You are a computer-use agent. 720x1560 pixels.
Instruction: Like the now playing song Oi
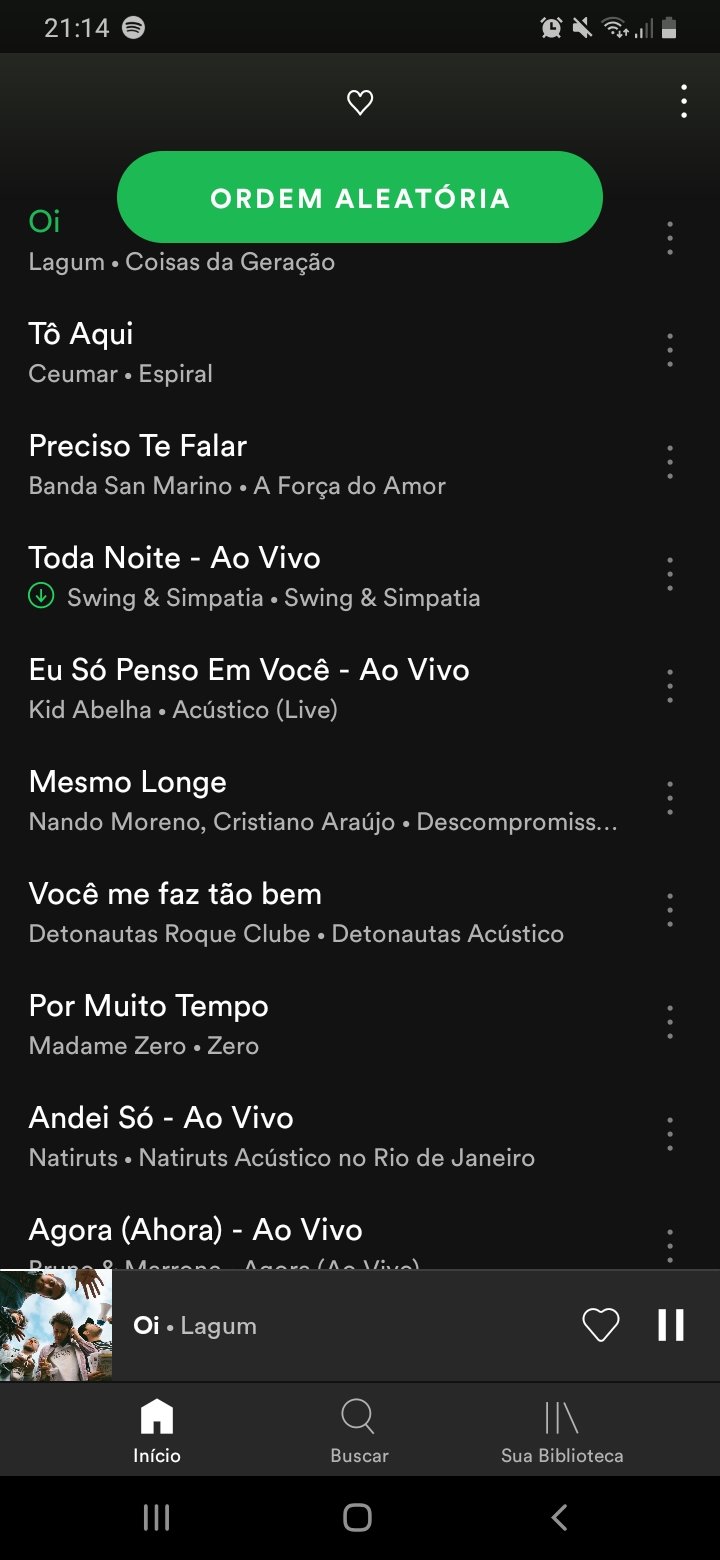pyautogui.click(x=600, y=1325)
